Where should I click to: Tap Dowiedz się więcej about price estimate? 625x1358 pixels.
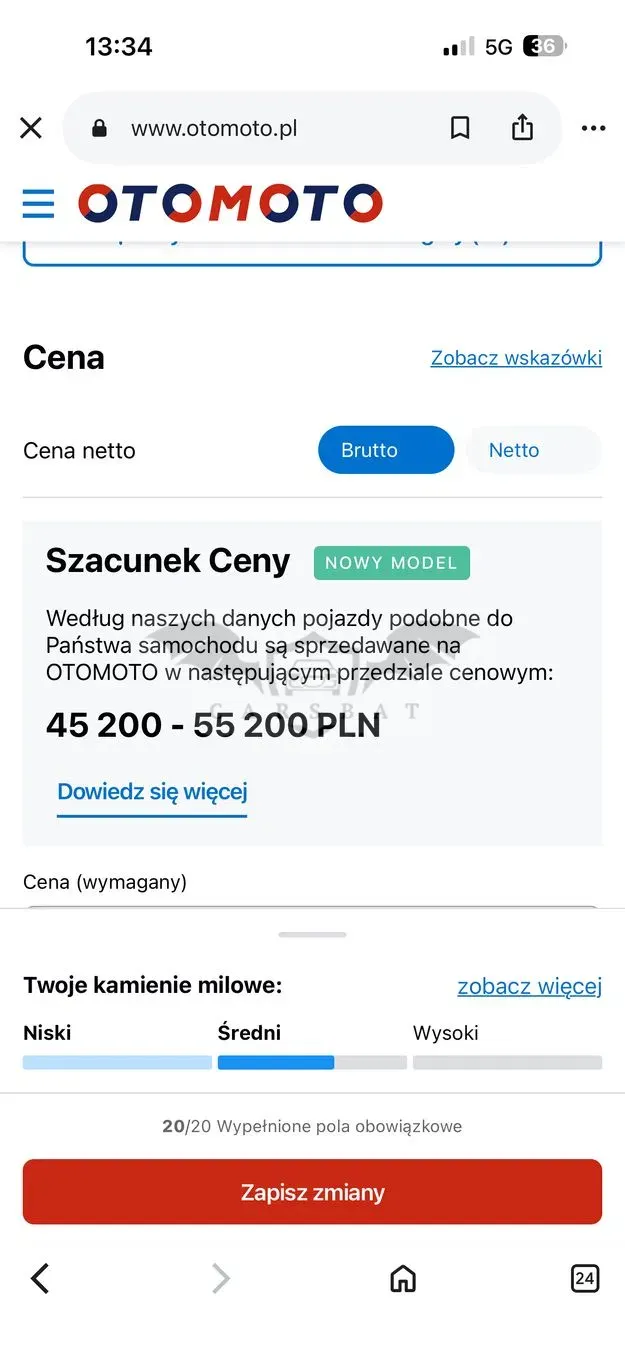click(152, 792)
